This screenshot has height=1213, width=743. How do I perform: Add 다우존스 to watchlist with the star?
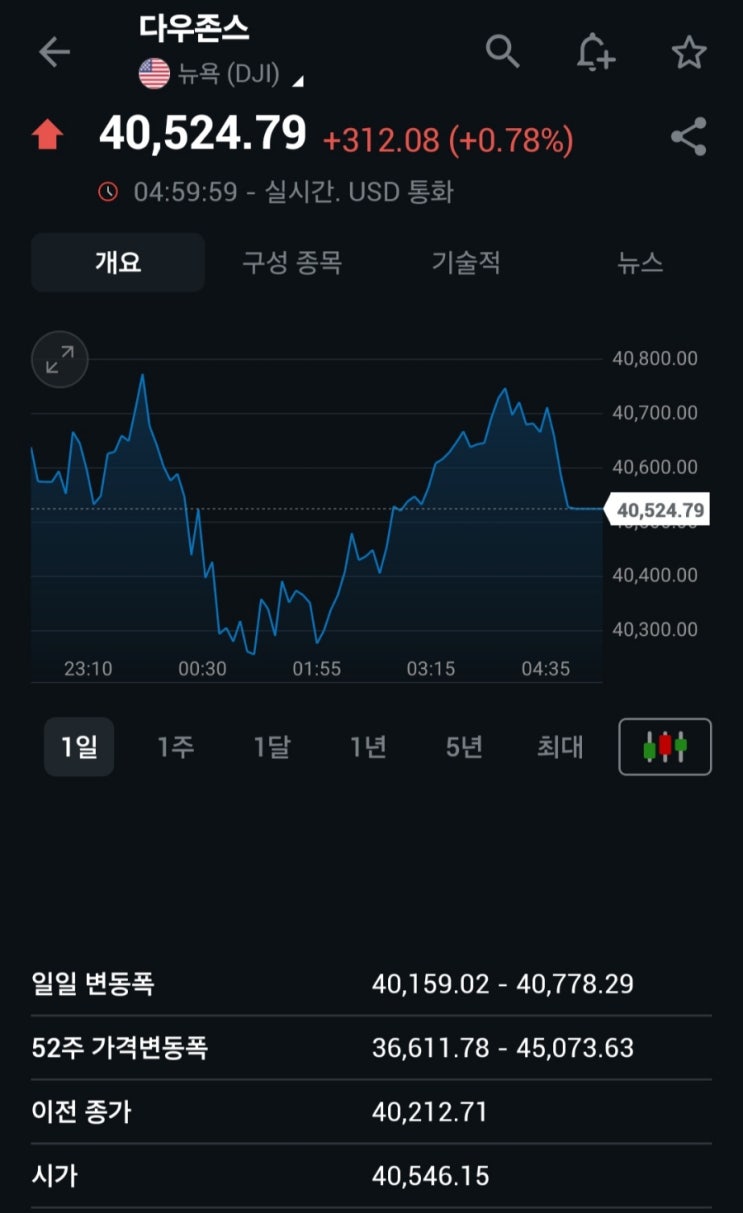click(689, 52)
